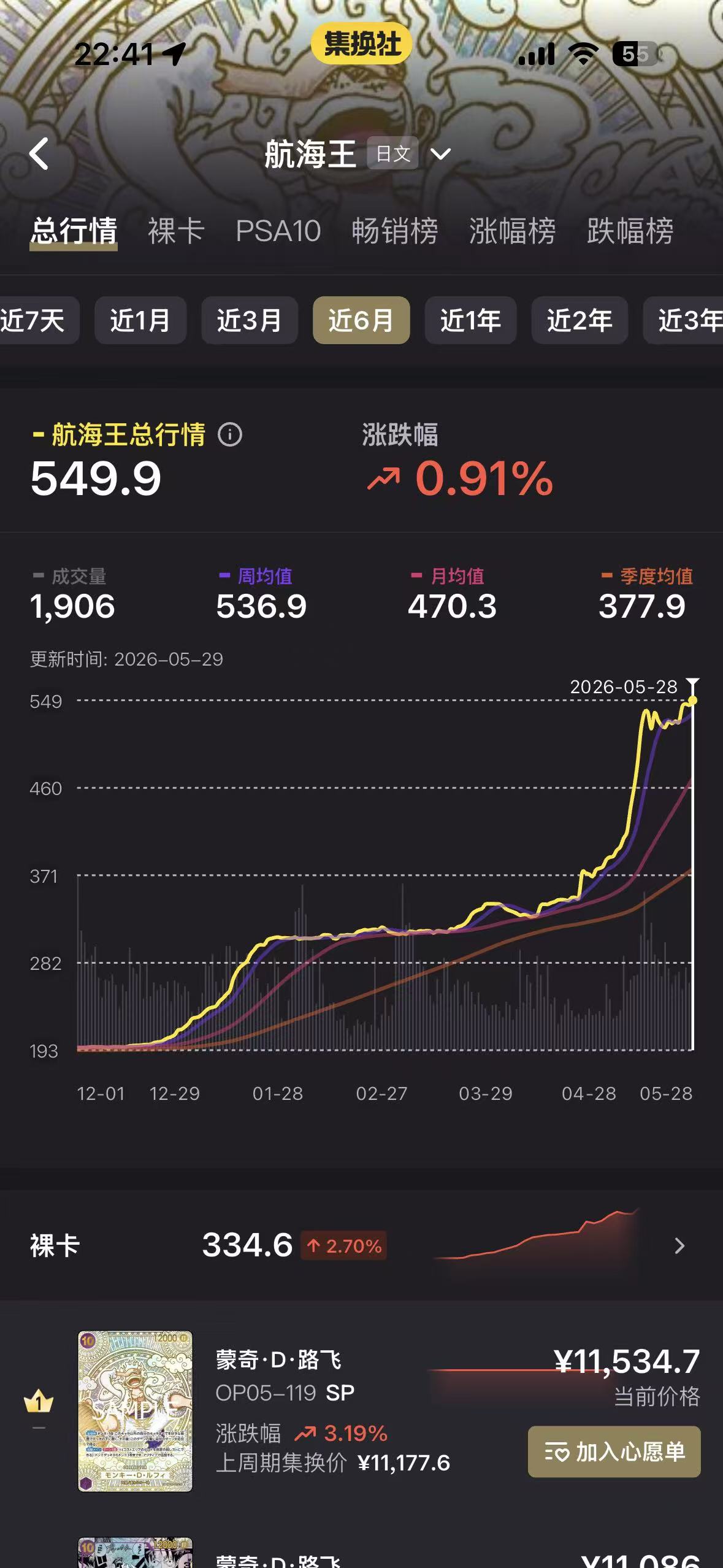Image resolution: width=723 pixels, height=1568 pixels.
Task: Open the 日文 language dropdown
Action: tap(410, 153)
